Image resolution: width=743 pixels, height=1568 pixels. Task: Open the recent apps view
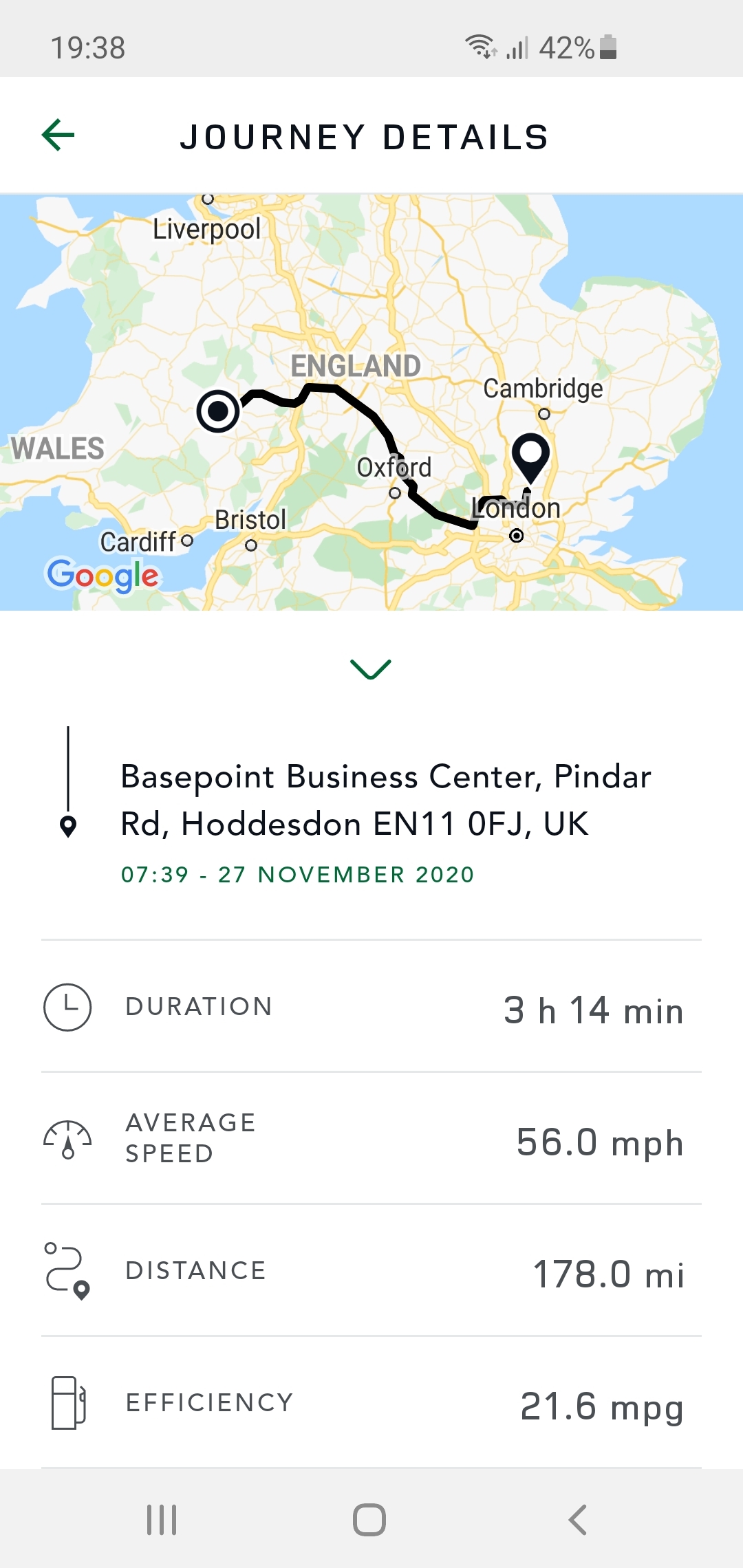coord(162,1520)
